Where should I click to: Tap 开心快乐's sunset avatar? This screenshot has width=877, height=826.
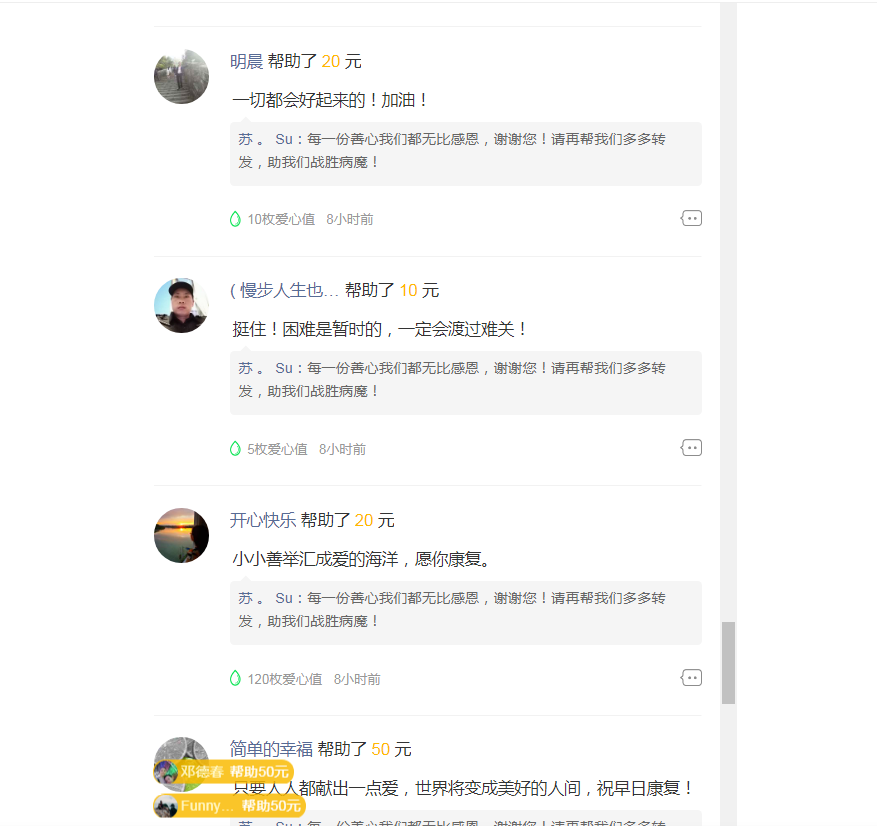[x=181, y=535]
